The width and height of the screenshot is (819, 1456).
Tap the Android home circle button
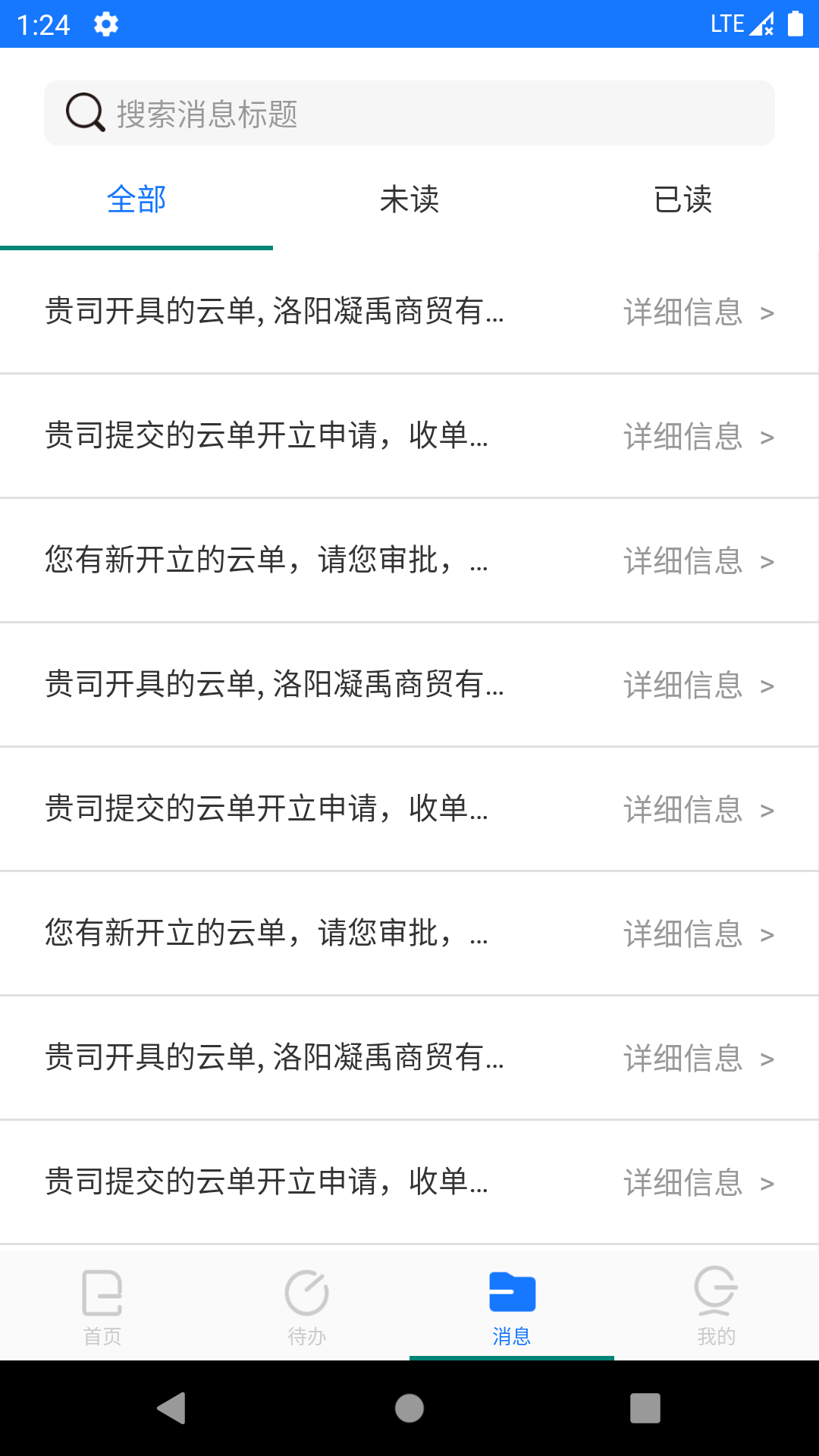(409, 1409)
